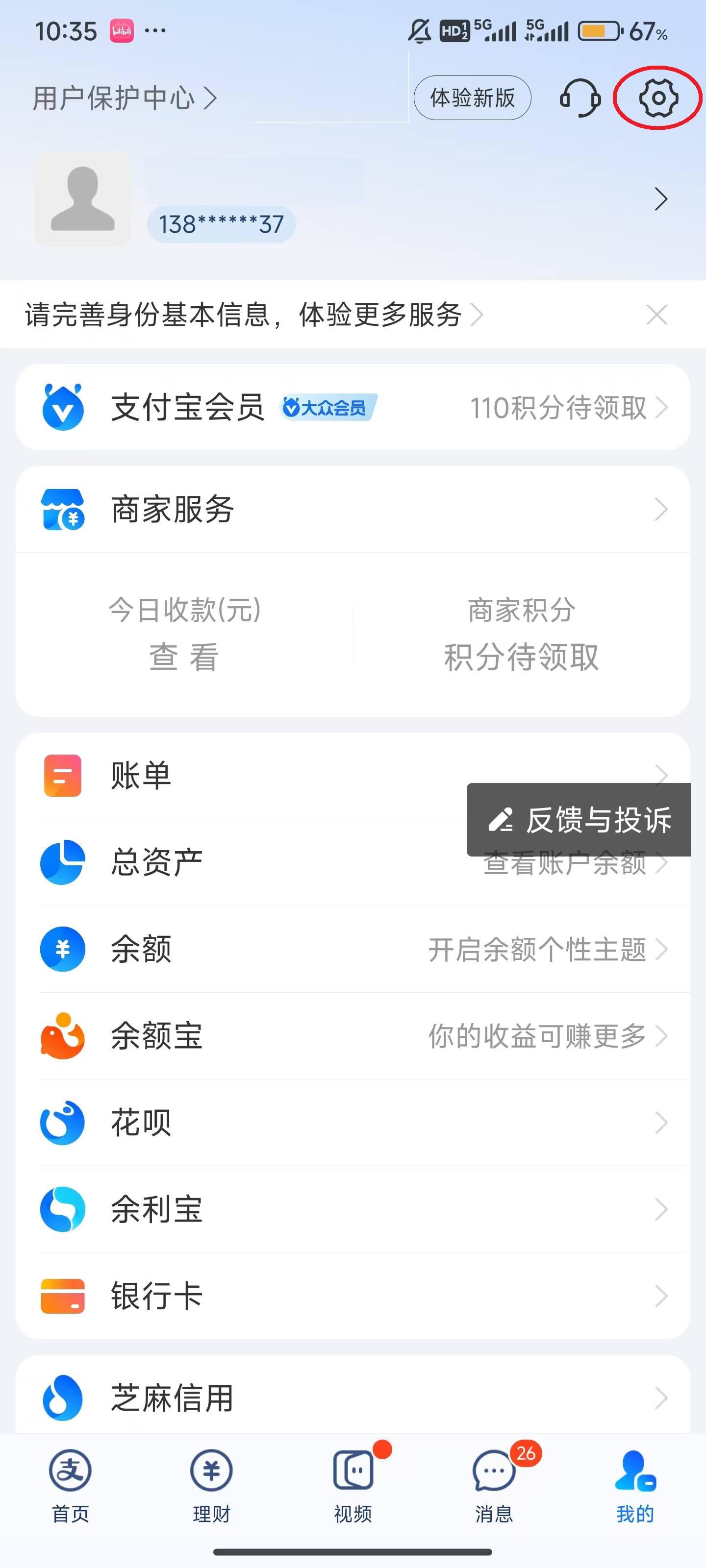Dismiss the identity info reminder banner

tap(656, 315)
